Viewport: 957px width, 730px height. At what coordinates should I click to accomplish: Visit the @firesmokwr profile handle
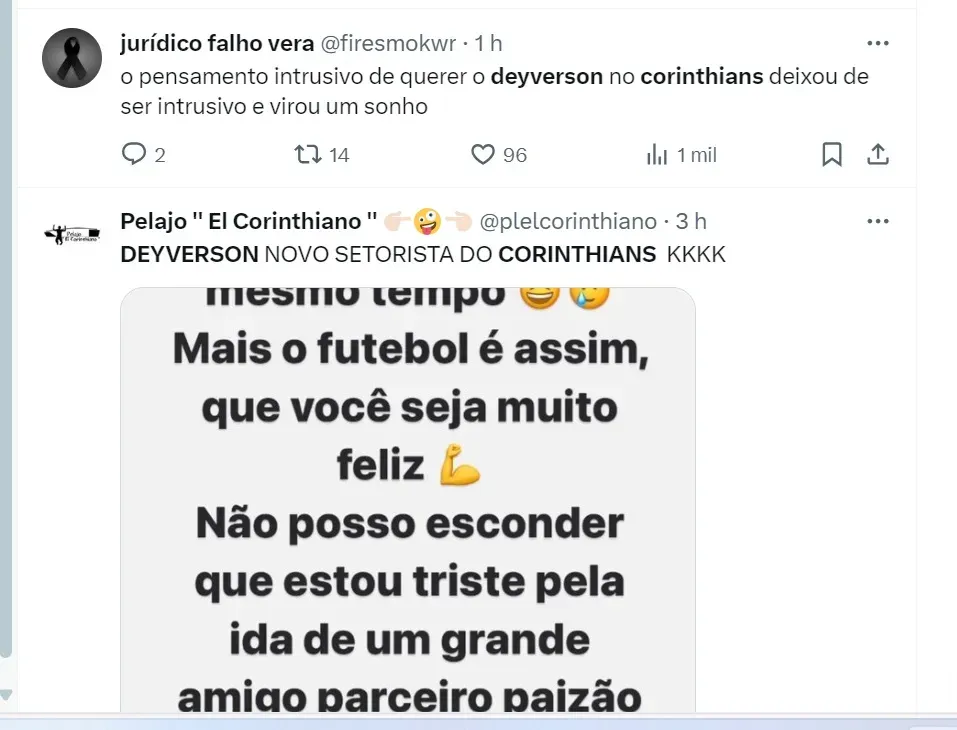387,43
